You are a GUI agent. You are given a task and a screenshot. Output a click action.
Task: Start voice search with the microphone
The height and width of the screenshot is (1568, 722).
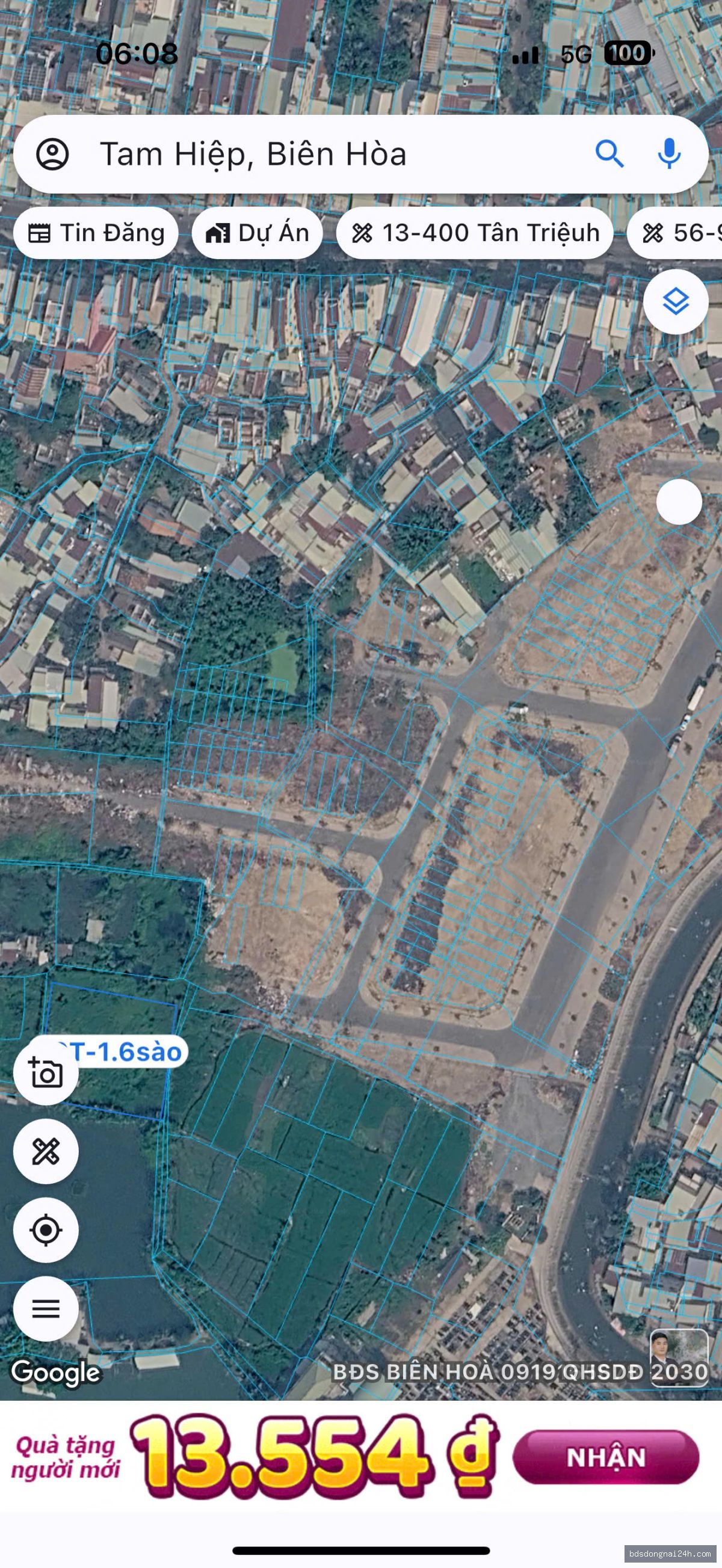pyautogui.click(x=669, y=154)
